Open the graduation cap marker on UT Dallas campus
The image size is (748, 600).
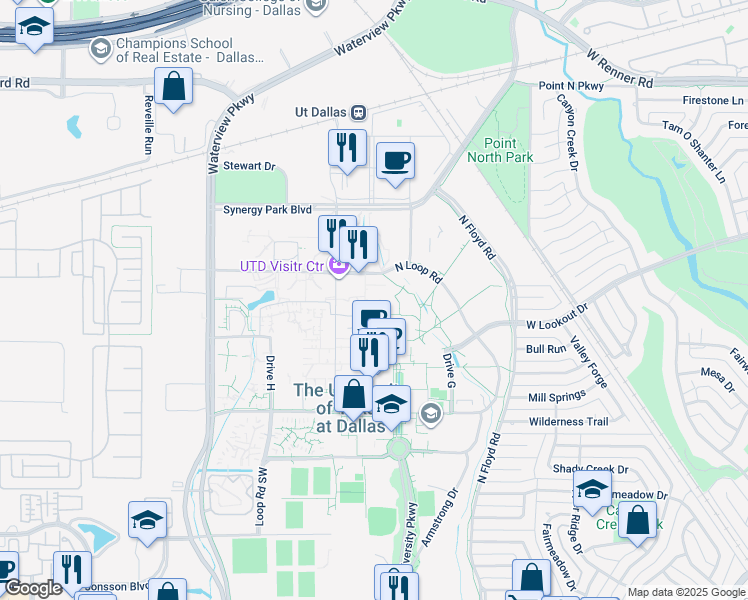(x=391, y=405)
